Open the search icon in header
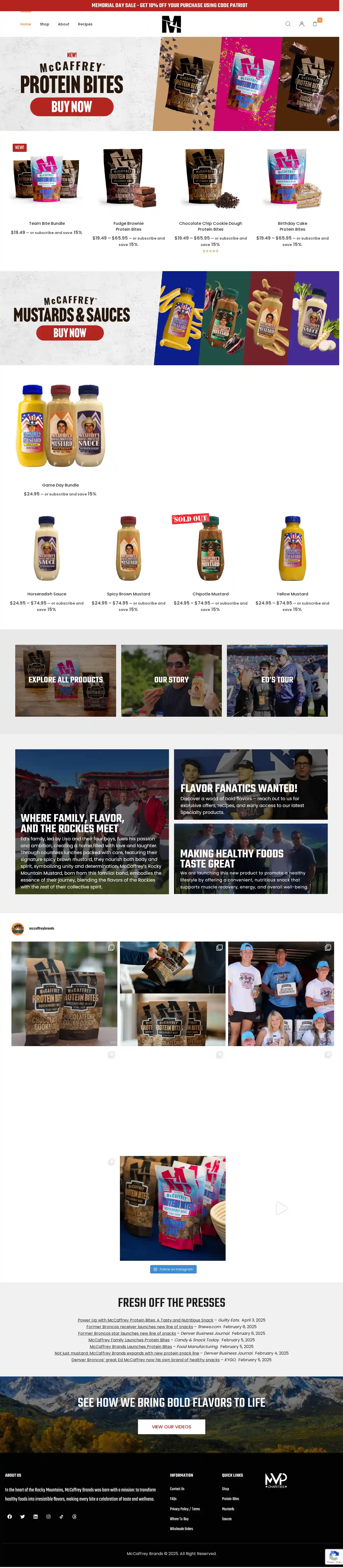The image size is (343, 1568). click(x=288, y=24)
